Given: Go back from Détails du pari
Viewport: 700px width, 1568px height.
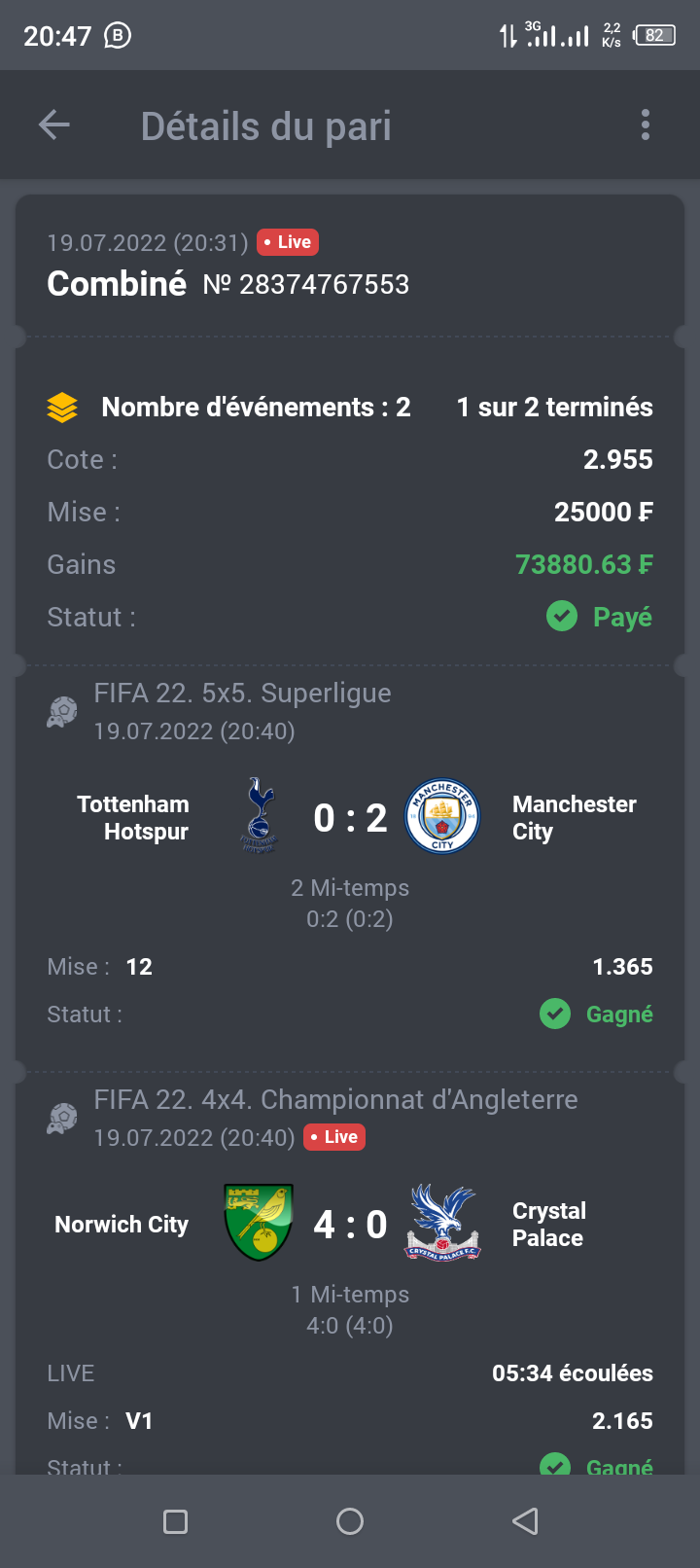Looking at the screenshot, I should pos(54,125).
